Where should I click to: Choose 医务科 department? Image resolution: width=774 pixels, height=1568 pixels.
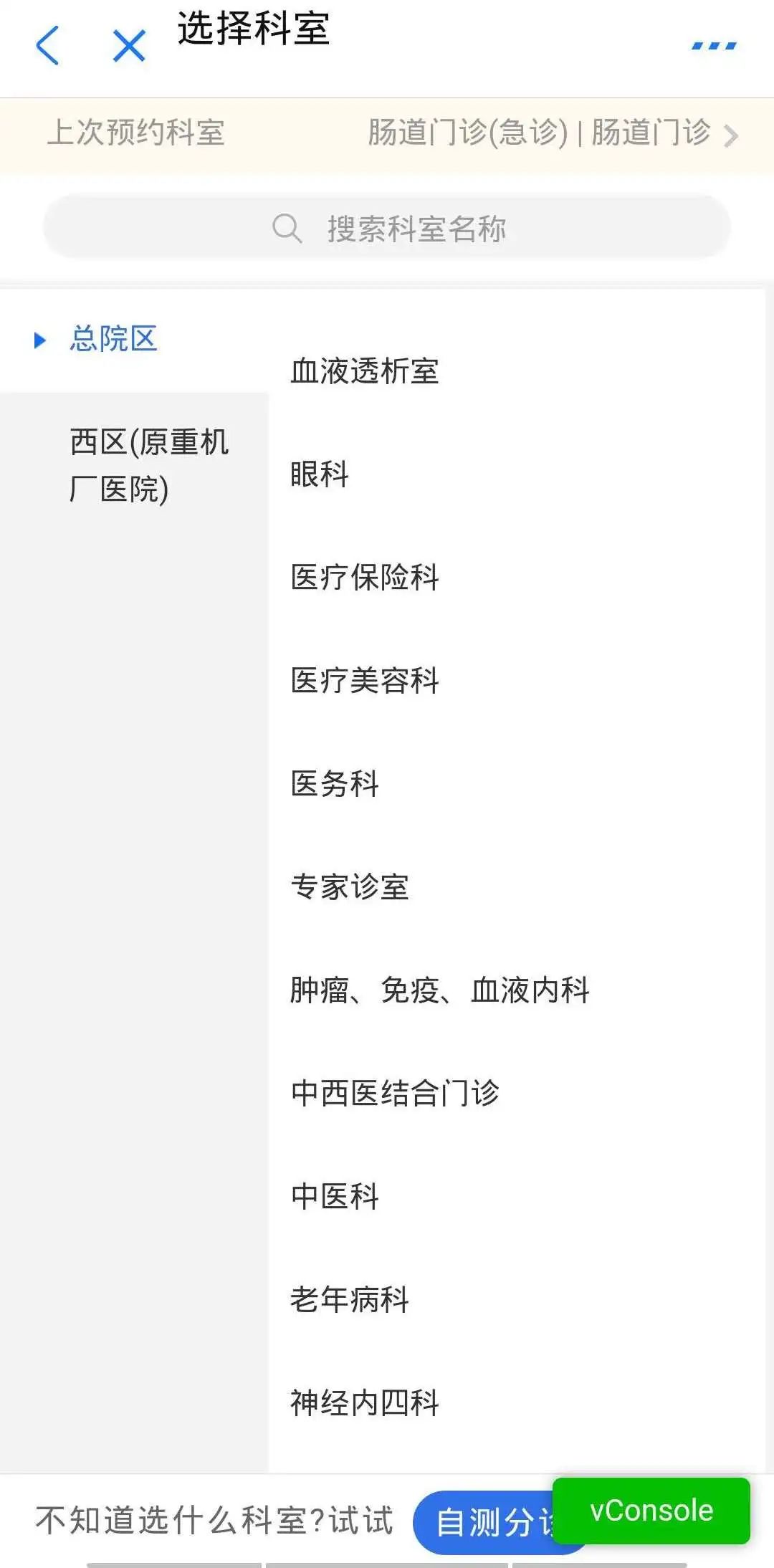tap(334, 784)
